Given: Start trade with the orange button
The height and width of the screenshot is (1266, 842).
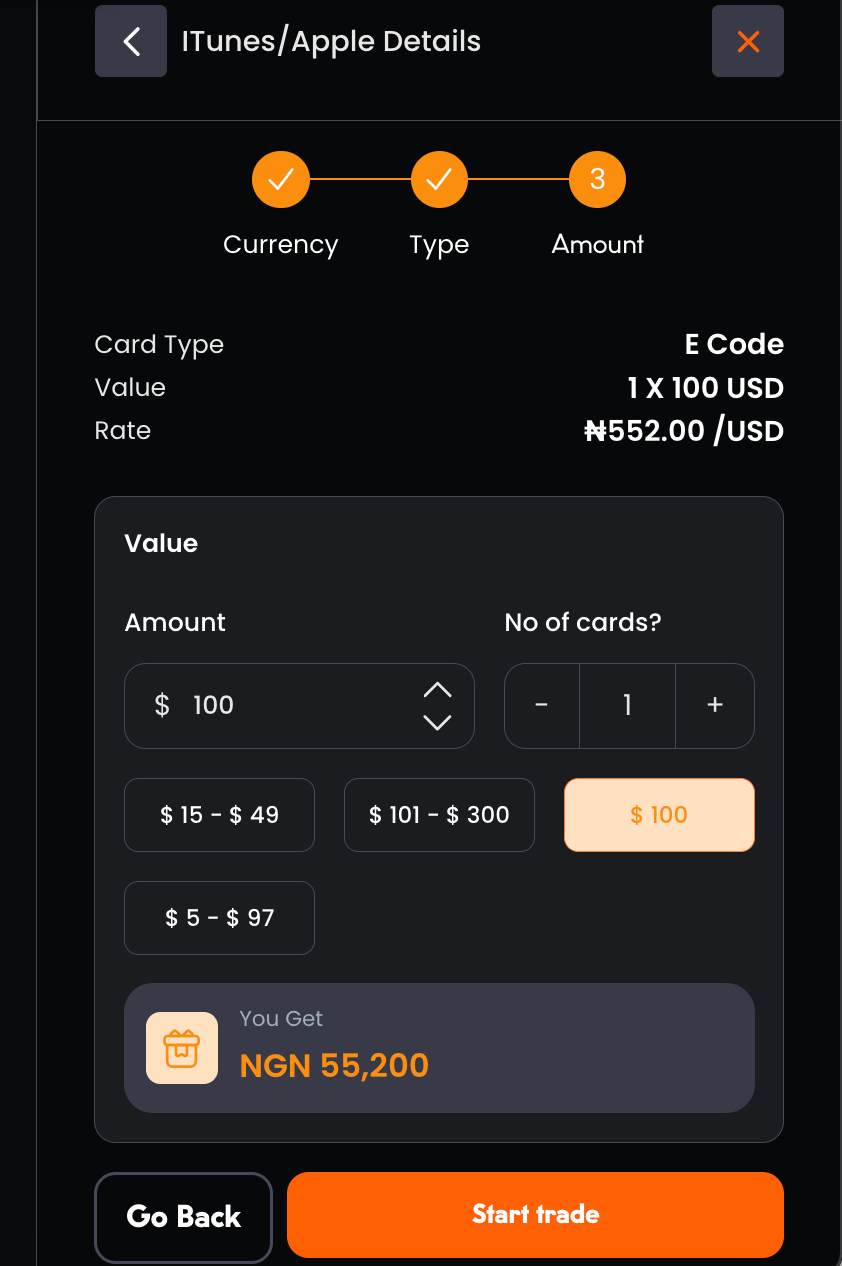Looking at the screenshot, I should [x=535, y=1215].
